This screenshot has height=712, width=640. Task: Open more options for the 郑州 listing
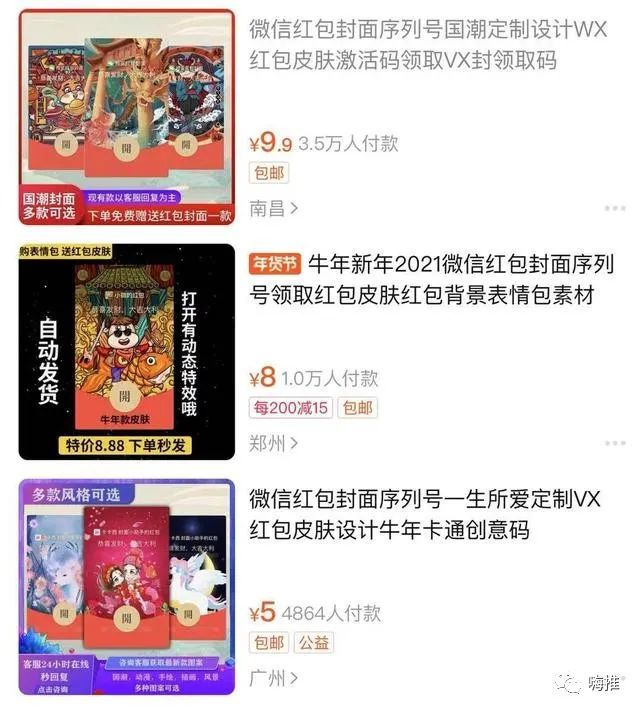tap(614, 443)
